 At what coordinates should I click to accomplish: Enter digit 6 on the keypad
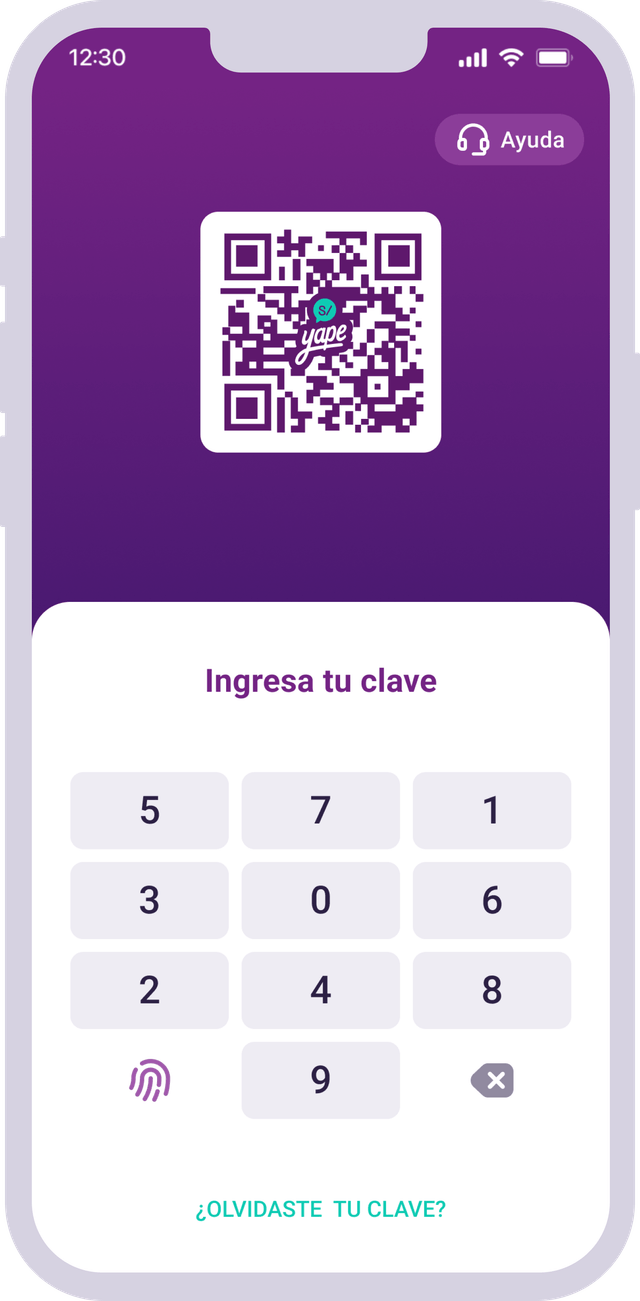(x=491, y=901)
